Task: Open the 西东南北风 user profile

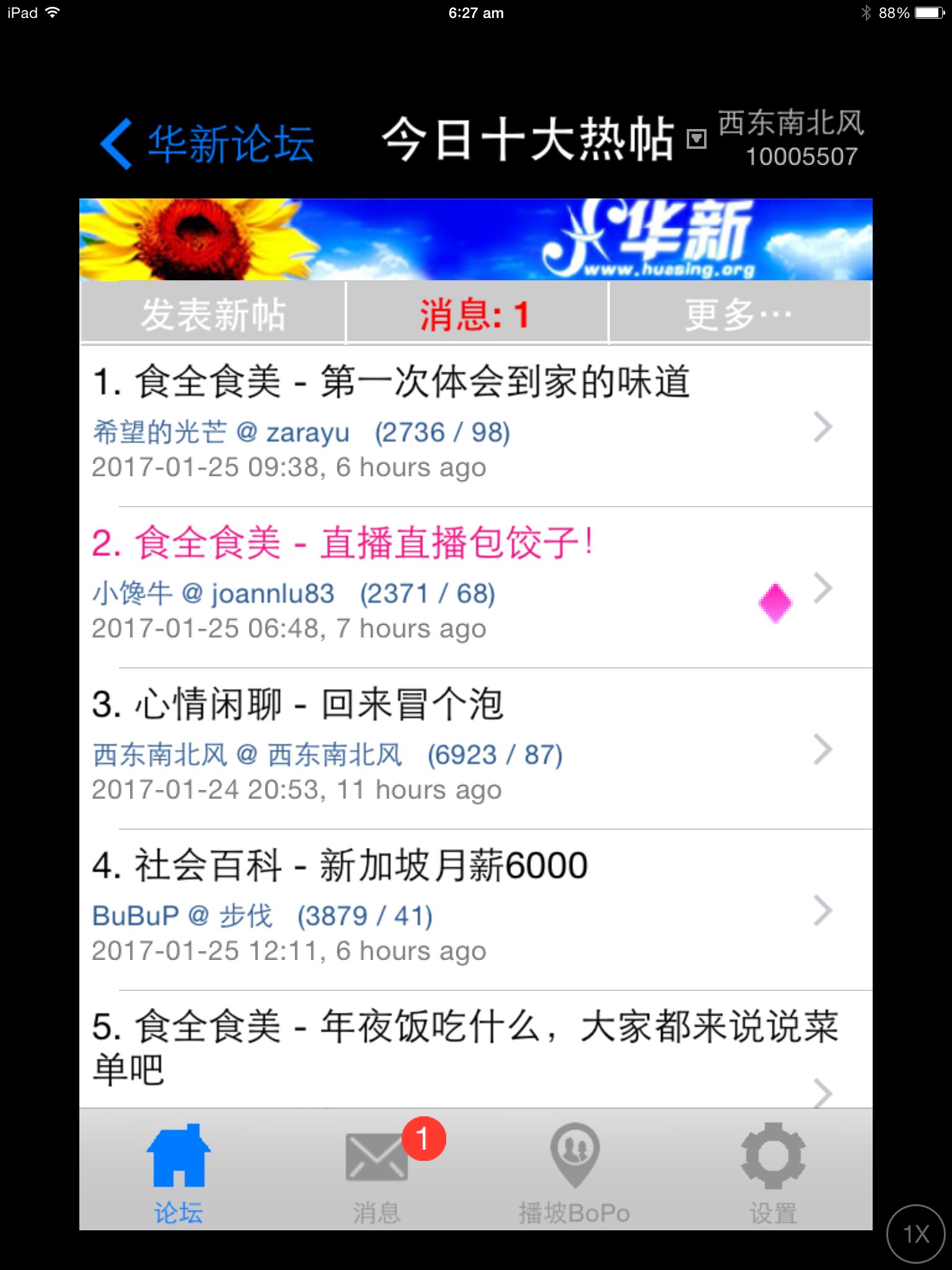Action: pos(792,139)
